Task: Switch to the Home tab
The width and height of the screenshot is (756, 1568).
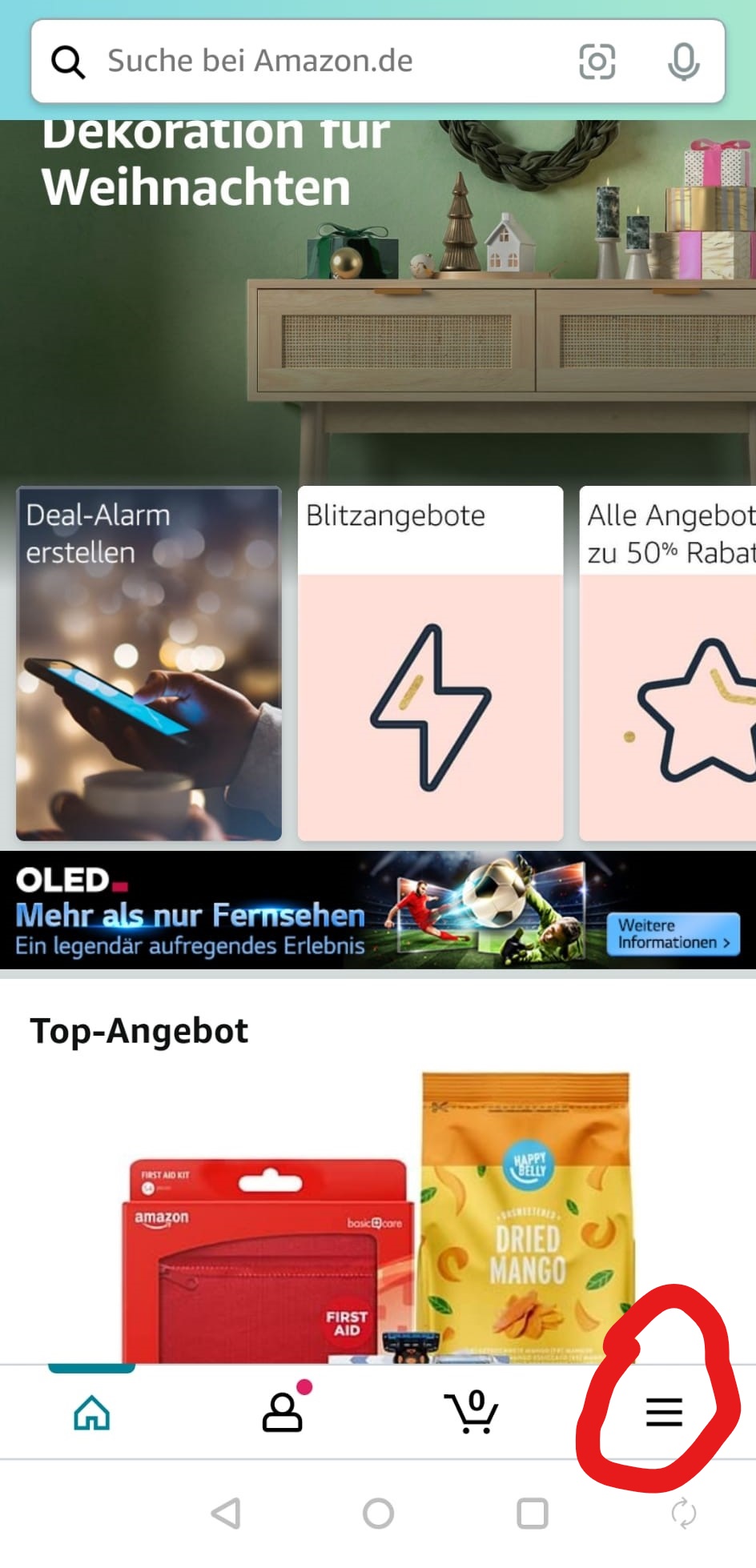Action: 91,1412
